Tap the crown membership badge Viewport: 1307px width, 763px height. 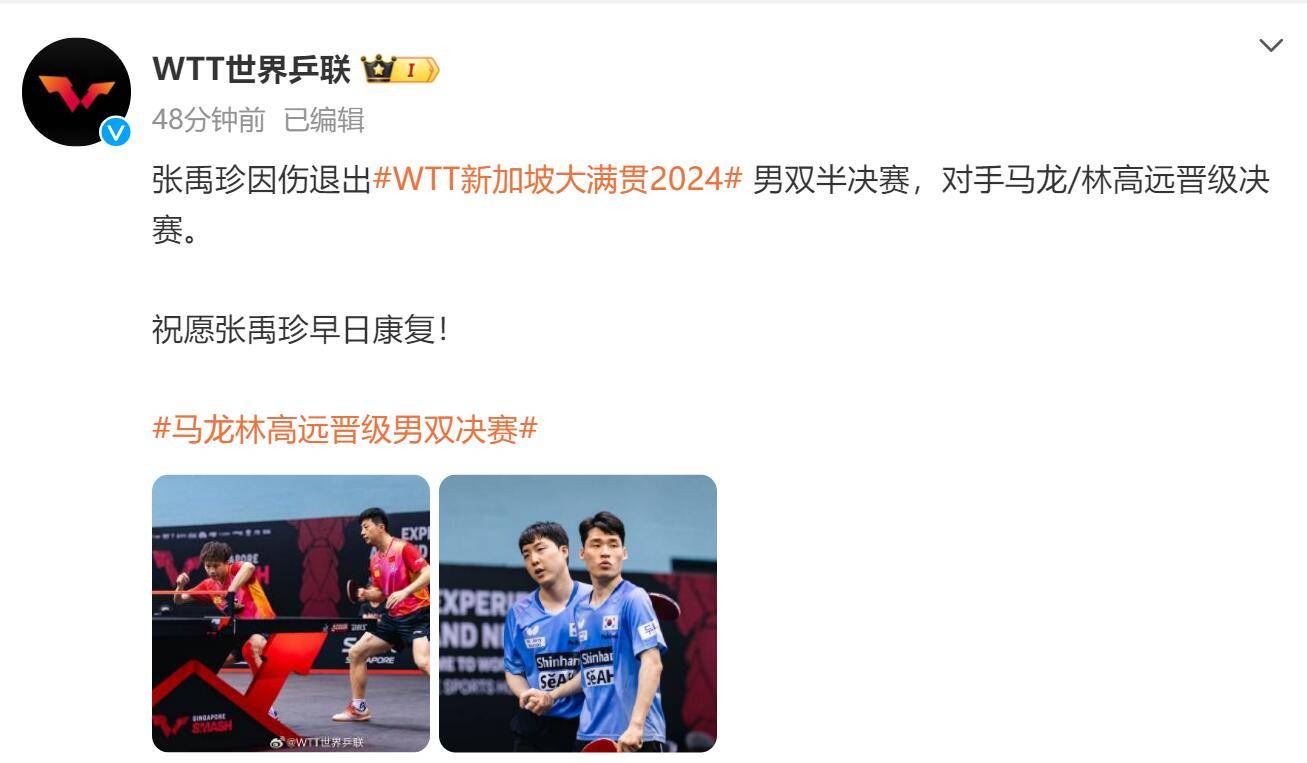pos(400,70)
